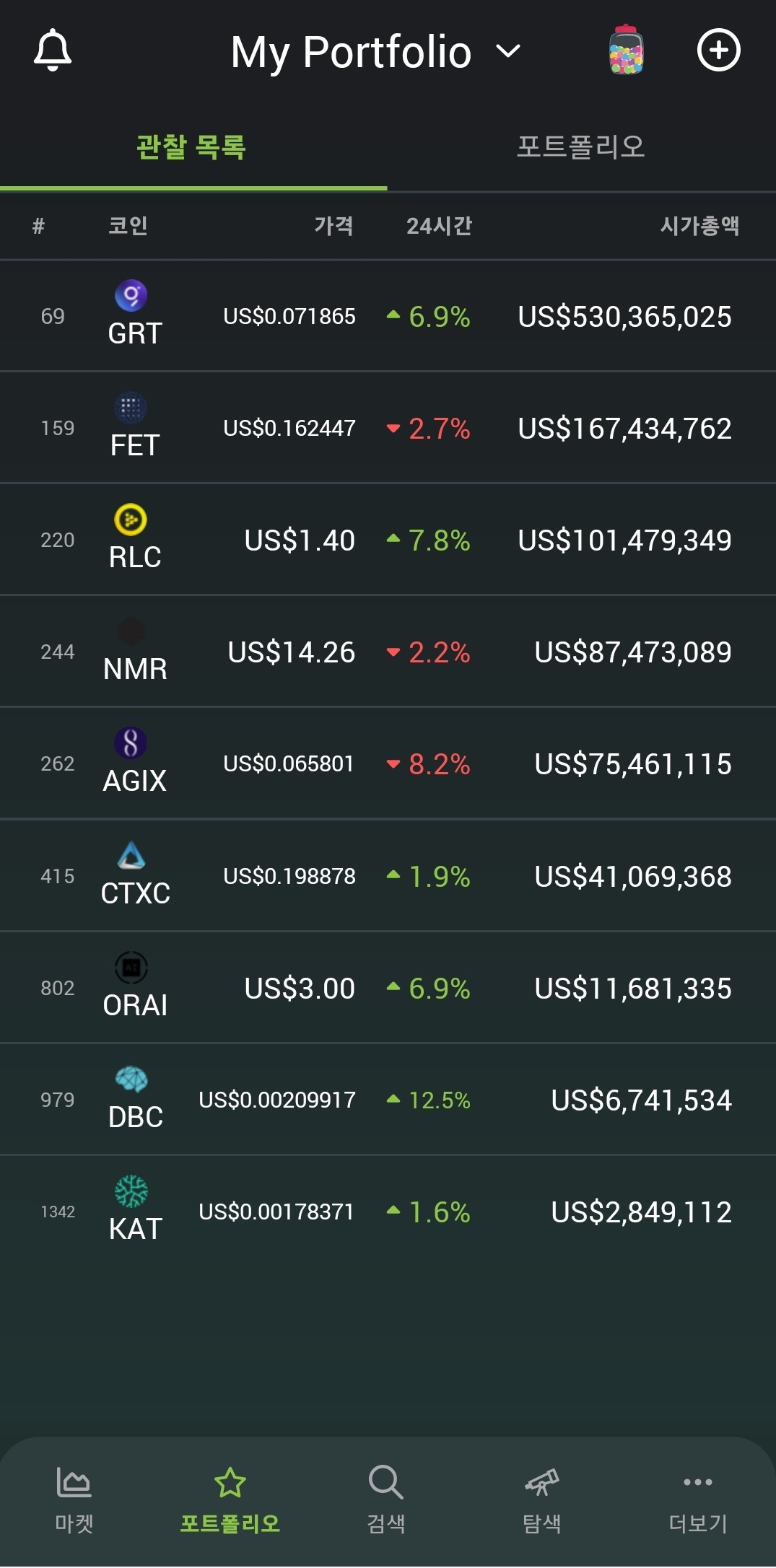This screenshot has width=776, height=1568.
Task: Sort list by 24시간 column
Action: click(439, 226)
